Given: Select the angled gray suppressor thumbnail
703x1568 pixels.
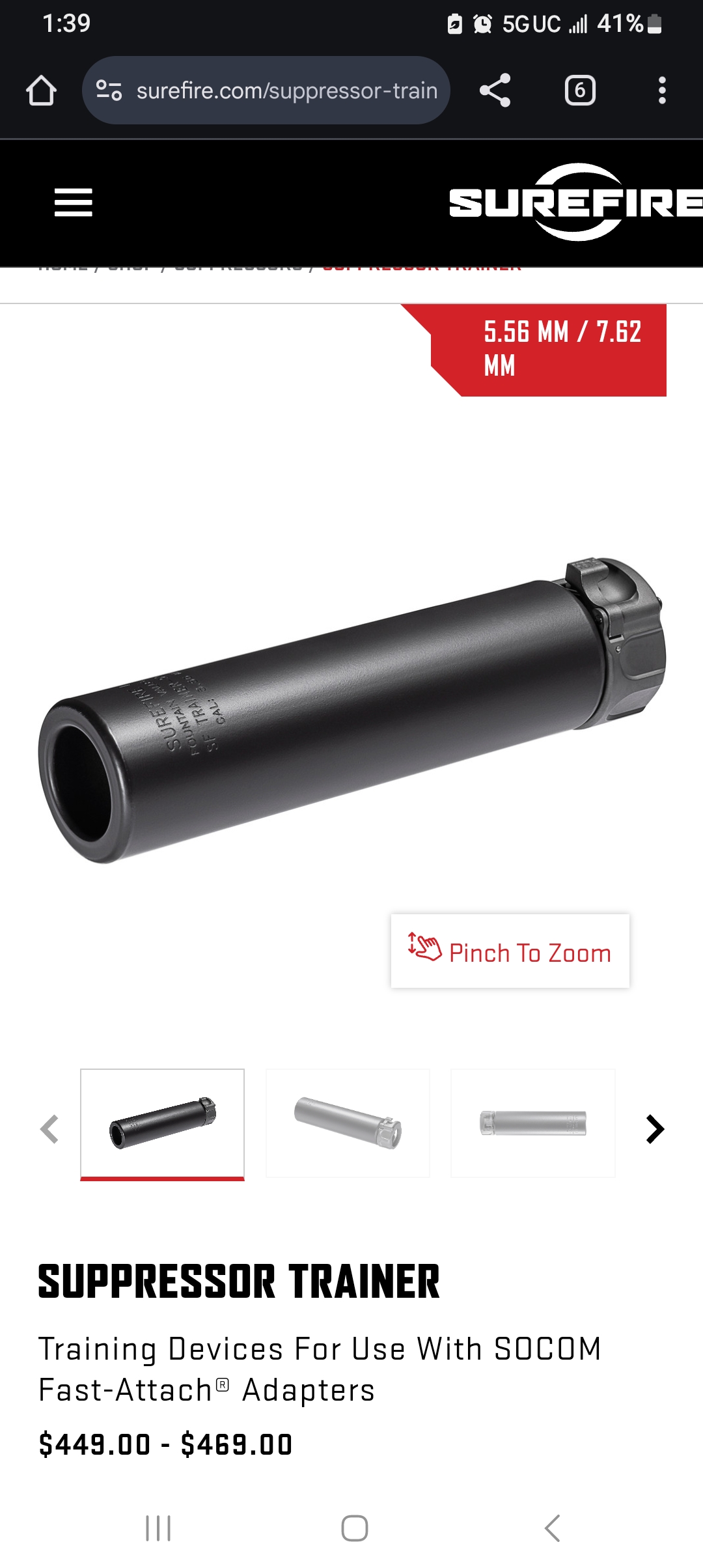Looking at the screenshot, I should pyautogui.click(x=348, y=1123).
